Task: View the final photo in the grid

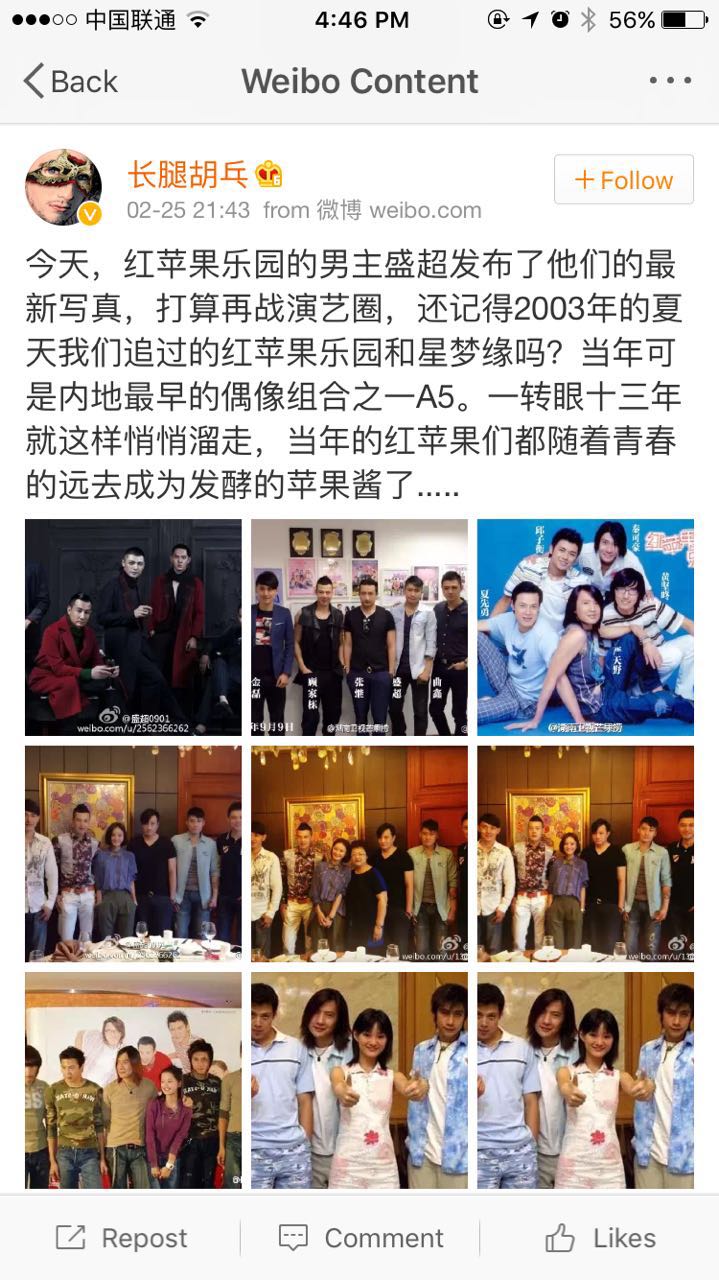Action: [585, 1080]
